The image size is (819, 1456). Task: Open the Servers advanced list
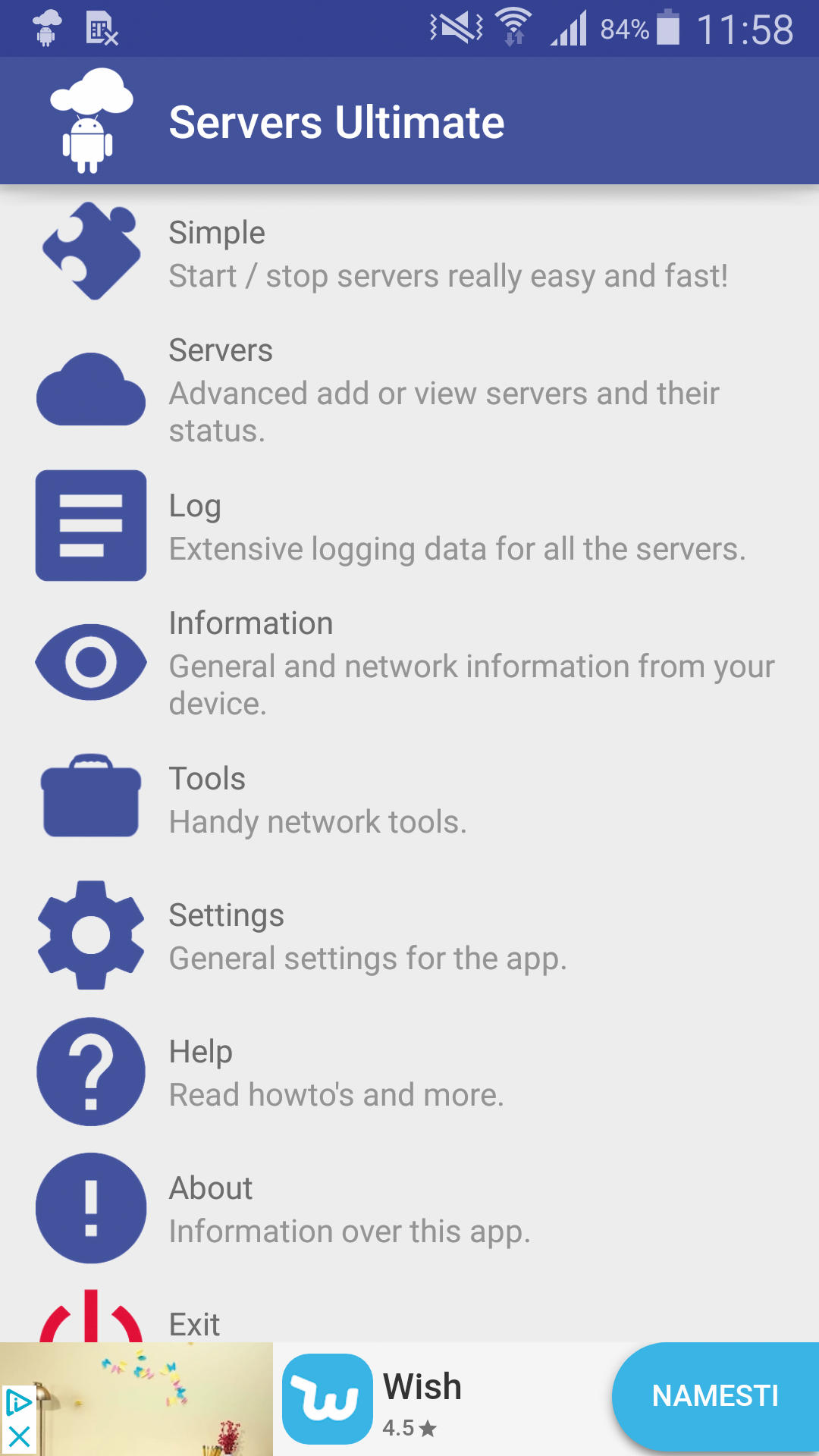pyautogui.click(x=409, y=389)
